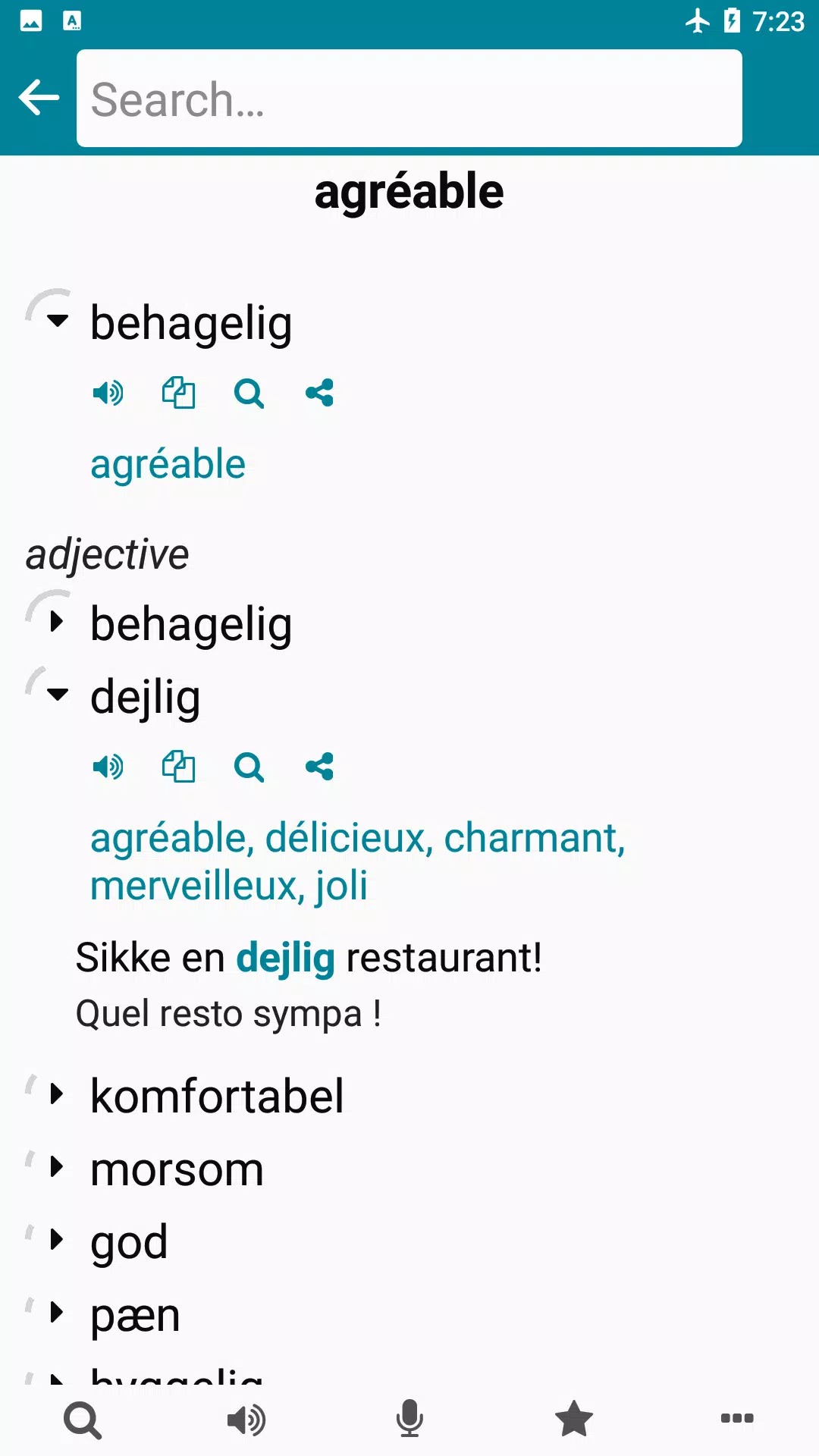Image resolution: width=819 pixels, height=1456 pixels.
Task: Open the more options menu
Action: click(736, 1419)
